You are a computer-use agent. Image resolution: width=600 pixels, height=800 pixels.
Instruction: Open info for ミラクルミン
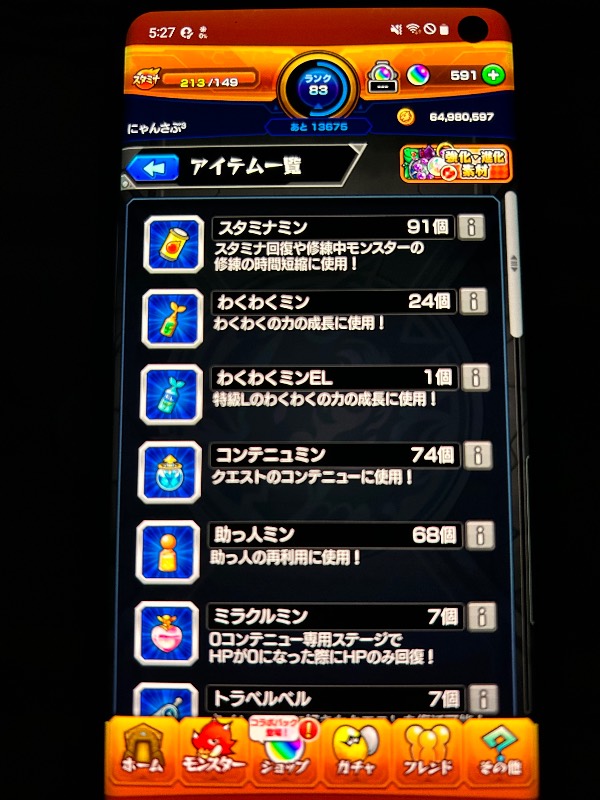(481, 616)
